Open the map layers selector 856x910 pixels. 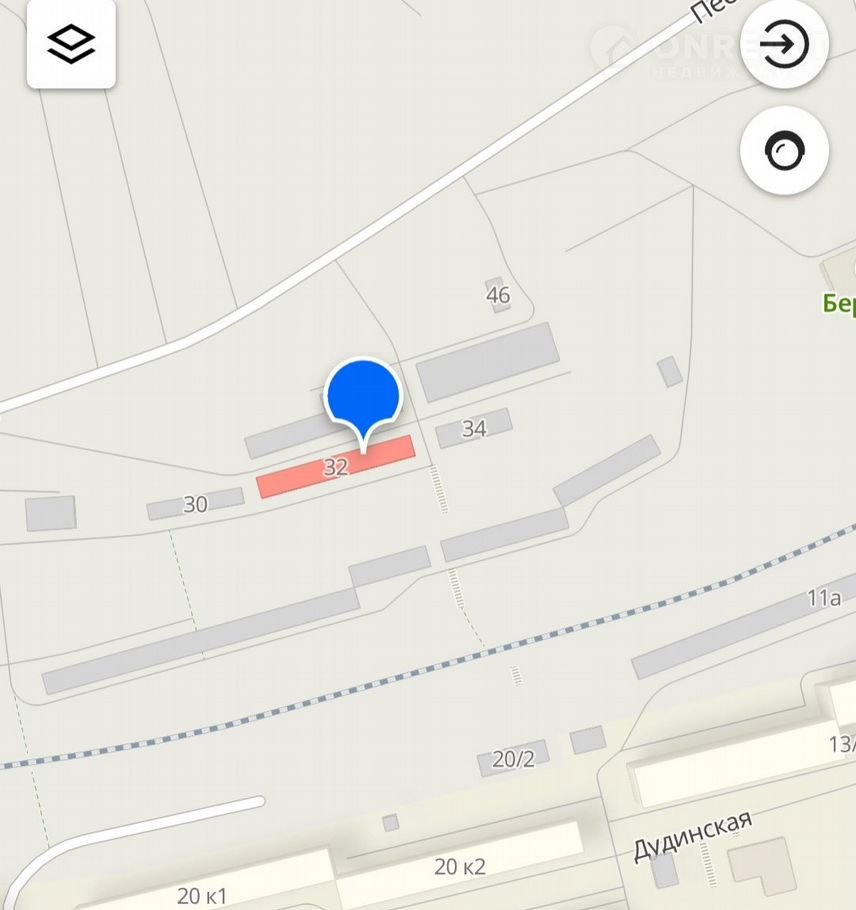point(71,45)
